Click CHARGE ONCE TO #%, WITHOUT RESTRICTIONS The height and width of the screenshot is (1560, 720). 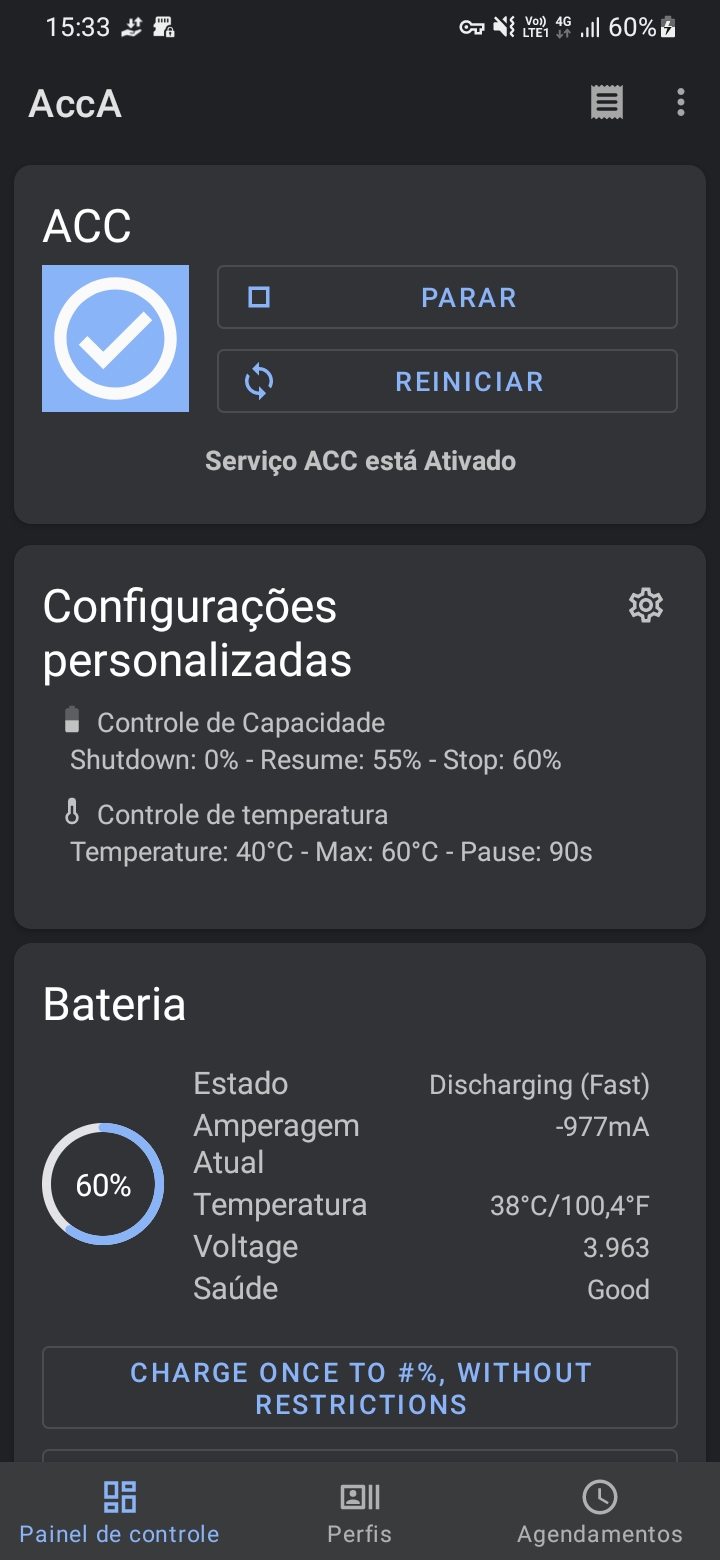coord(360,1387)
